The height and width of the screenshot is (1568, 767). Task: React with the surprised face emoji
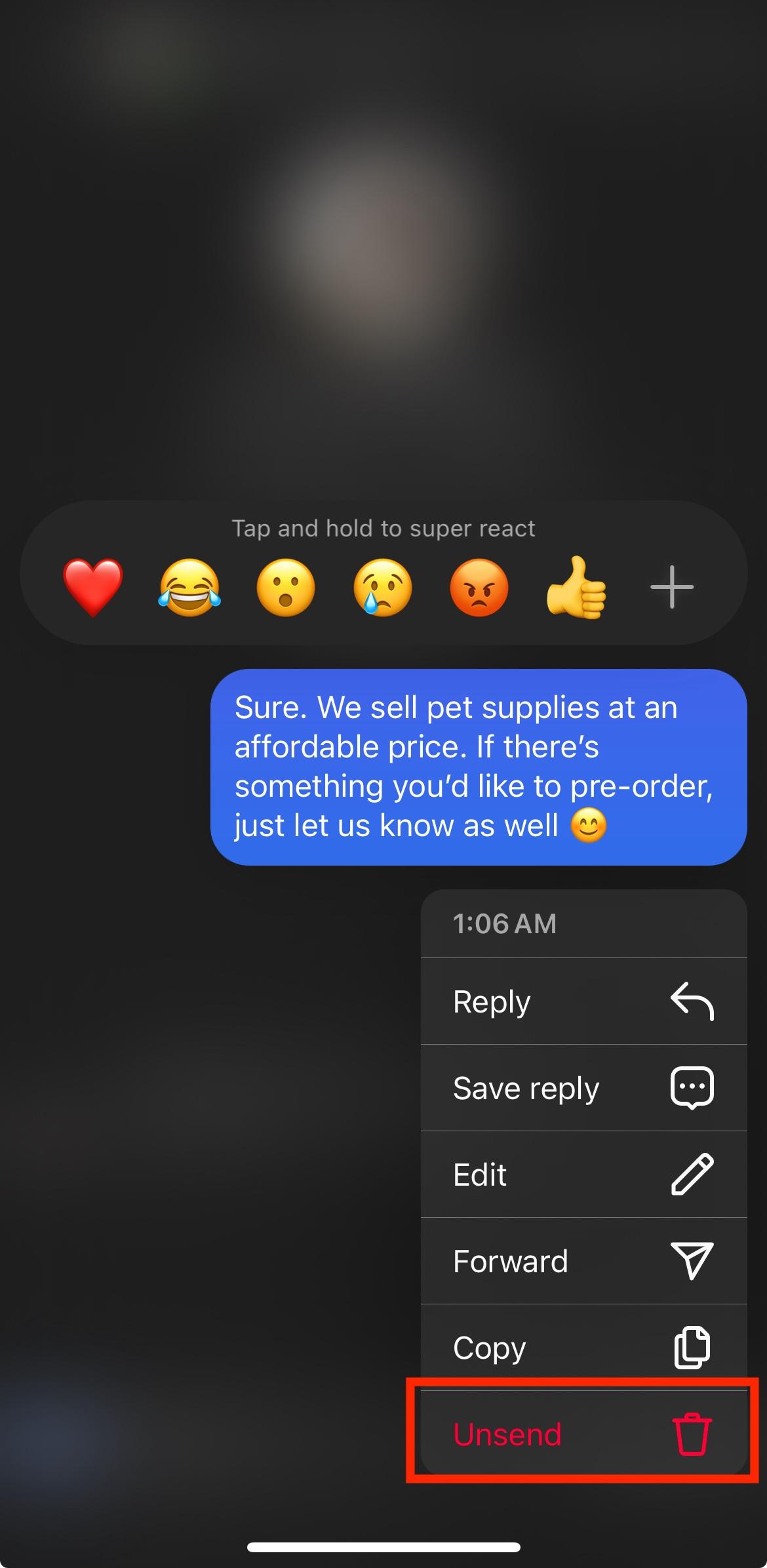286,587
